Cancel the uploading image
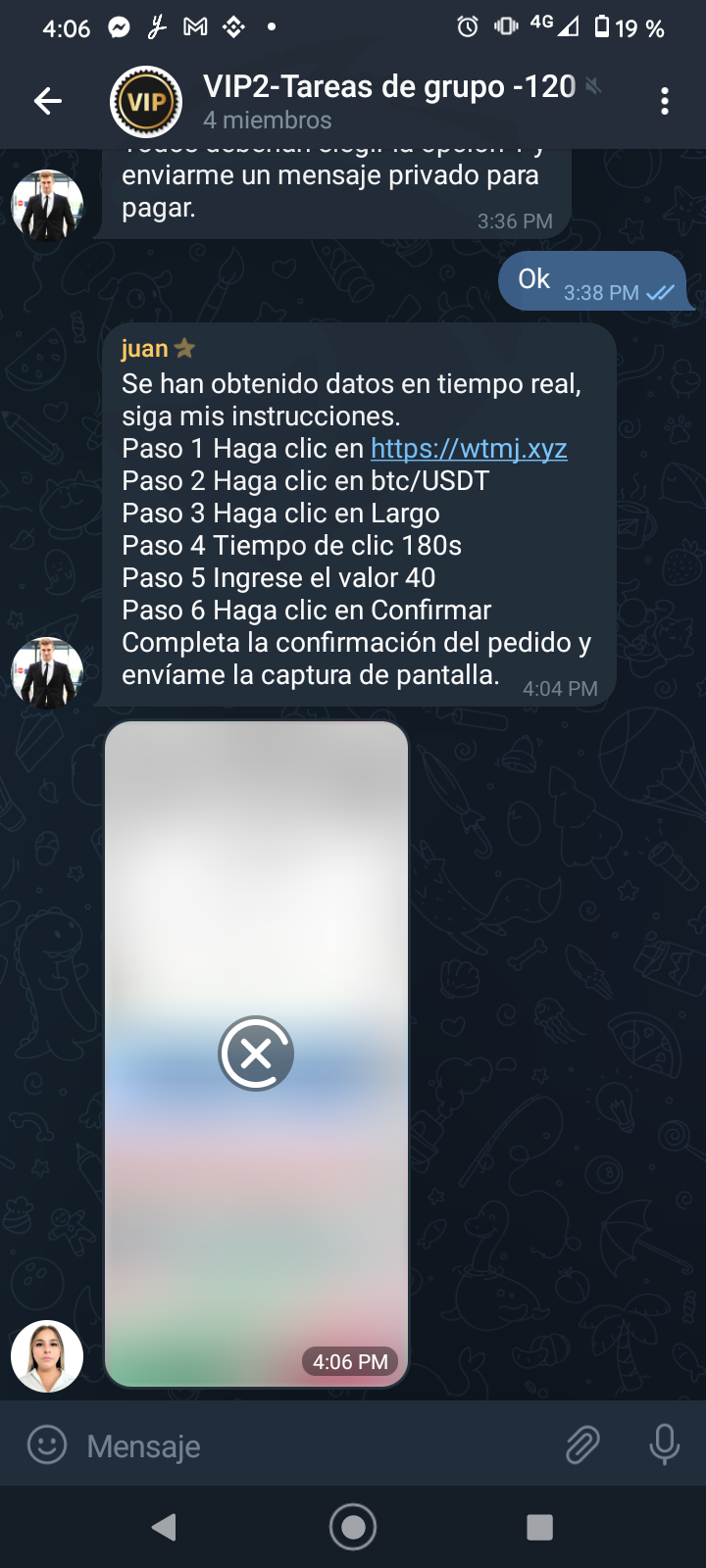Image resolution: width=706 pixels, height=1568 pixels. coord(256,1053)
